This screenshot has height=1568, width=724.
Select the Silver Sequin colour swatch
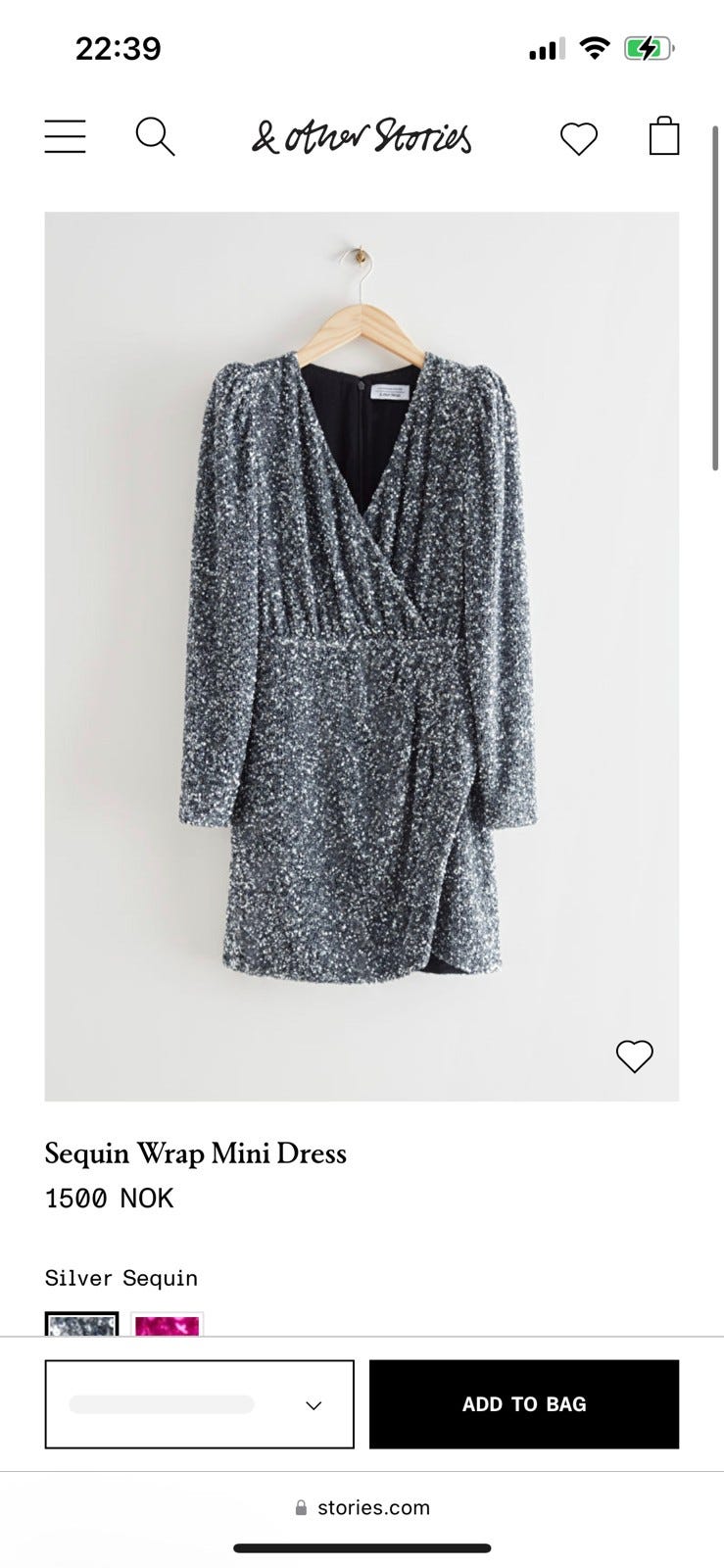pyautogui.click(x=81, y=1324)
